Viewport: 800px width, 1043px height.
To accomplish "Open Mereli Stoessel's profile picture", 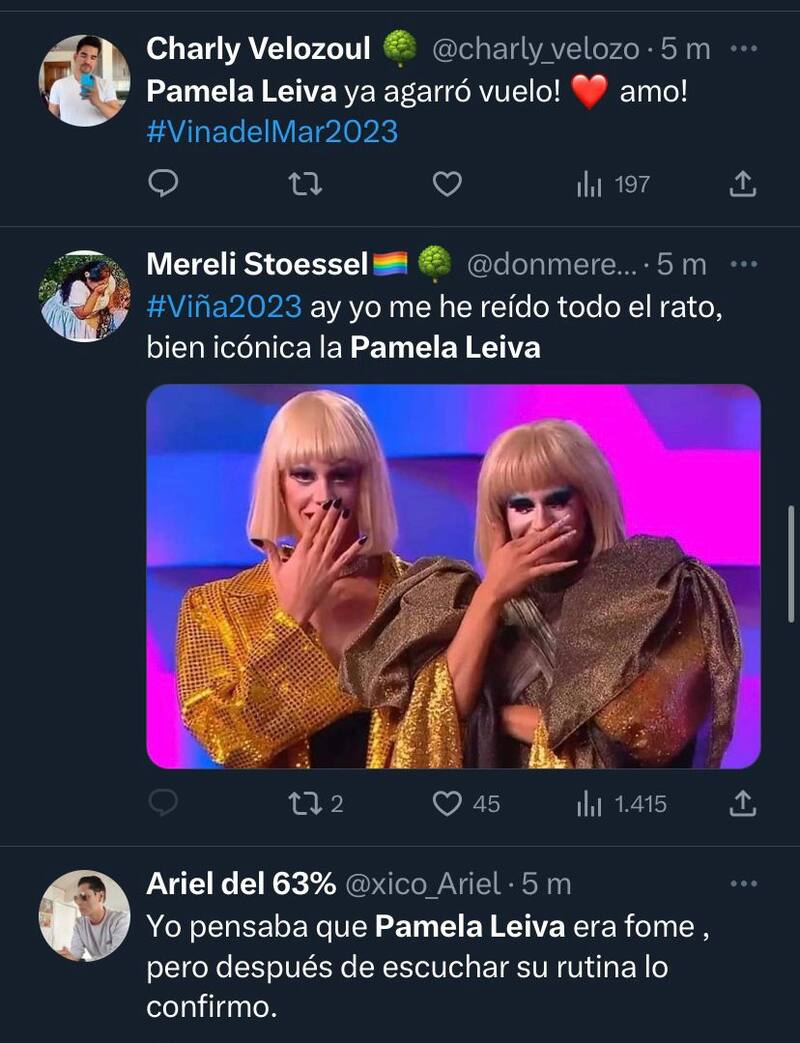I will pyautogui.click(x=84, y=295).
